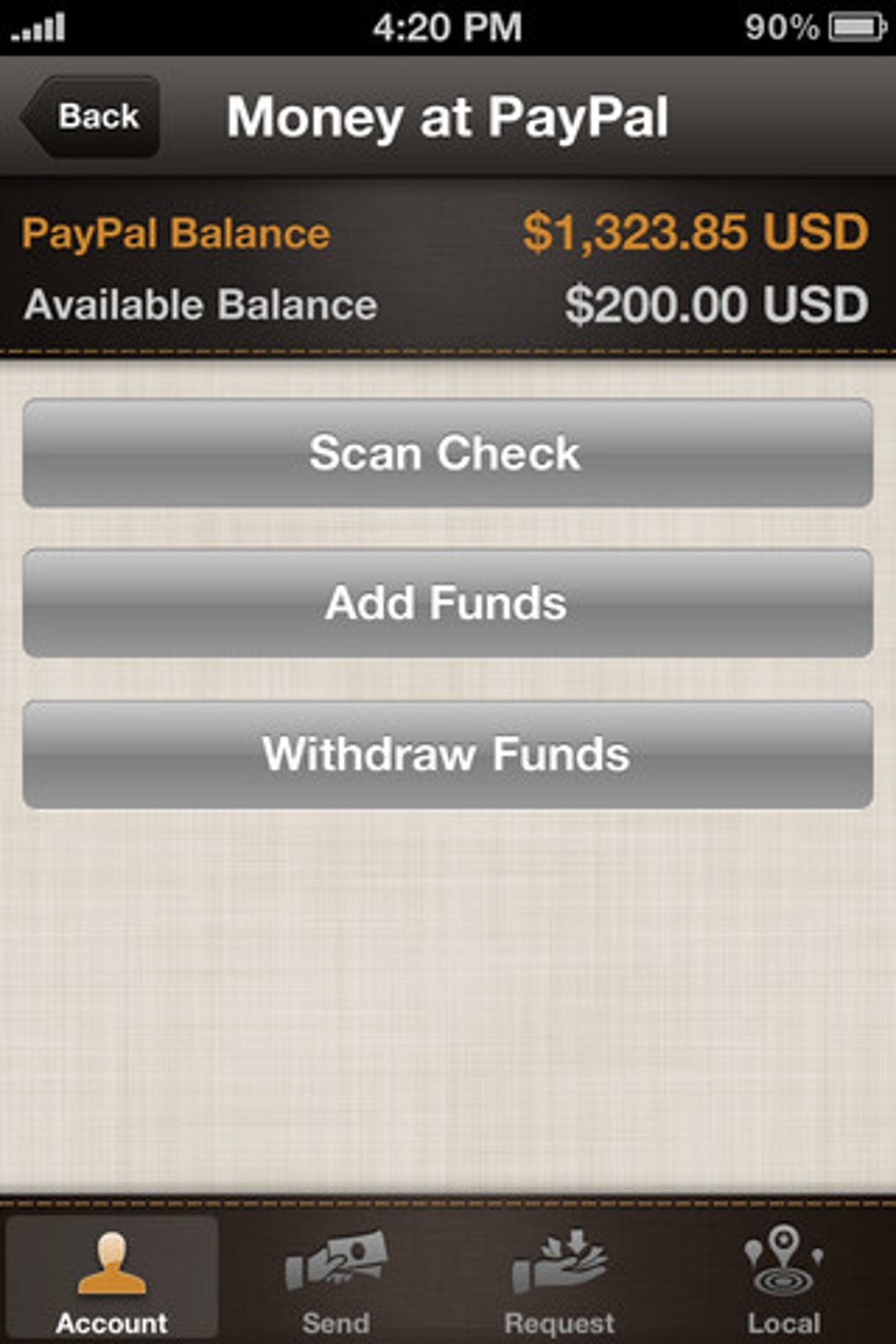This screenshot has width=896, height=1344.
Task: Go back using the Back button
Action: coord(93,117)
